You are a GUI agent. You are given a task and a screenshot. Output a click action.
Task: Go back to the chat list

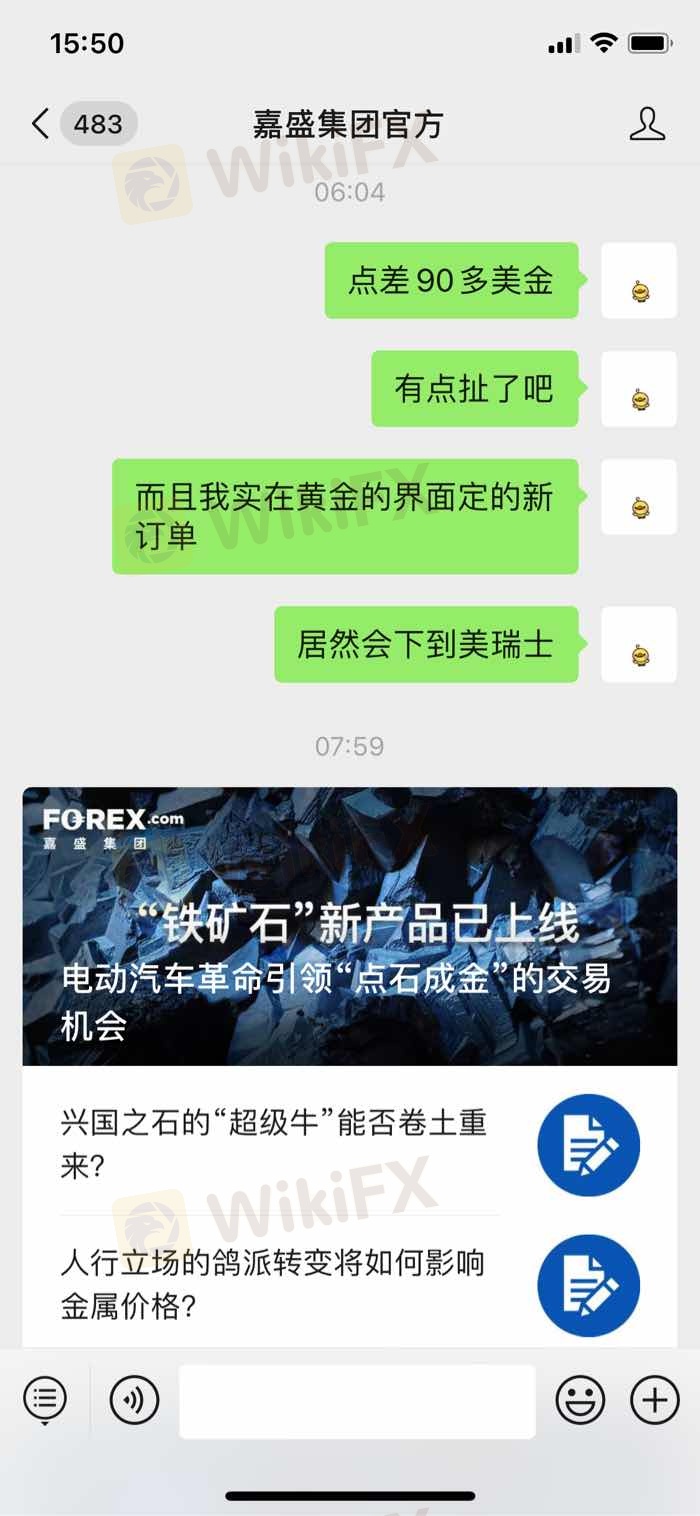[x=40, y=125]
